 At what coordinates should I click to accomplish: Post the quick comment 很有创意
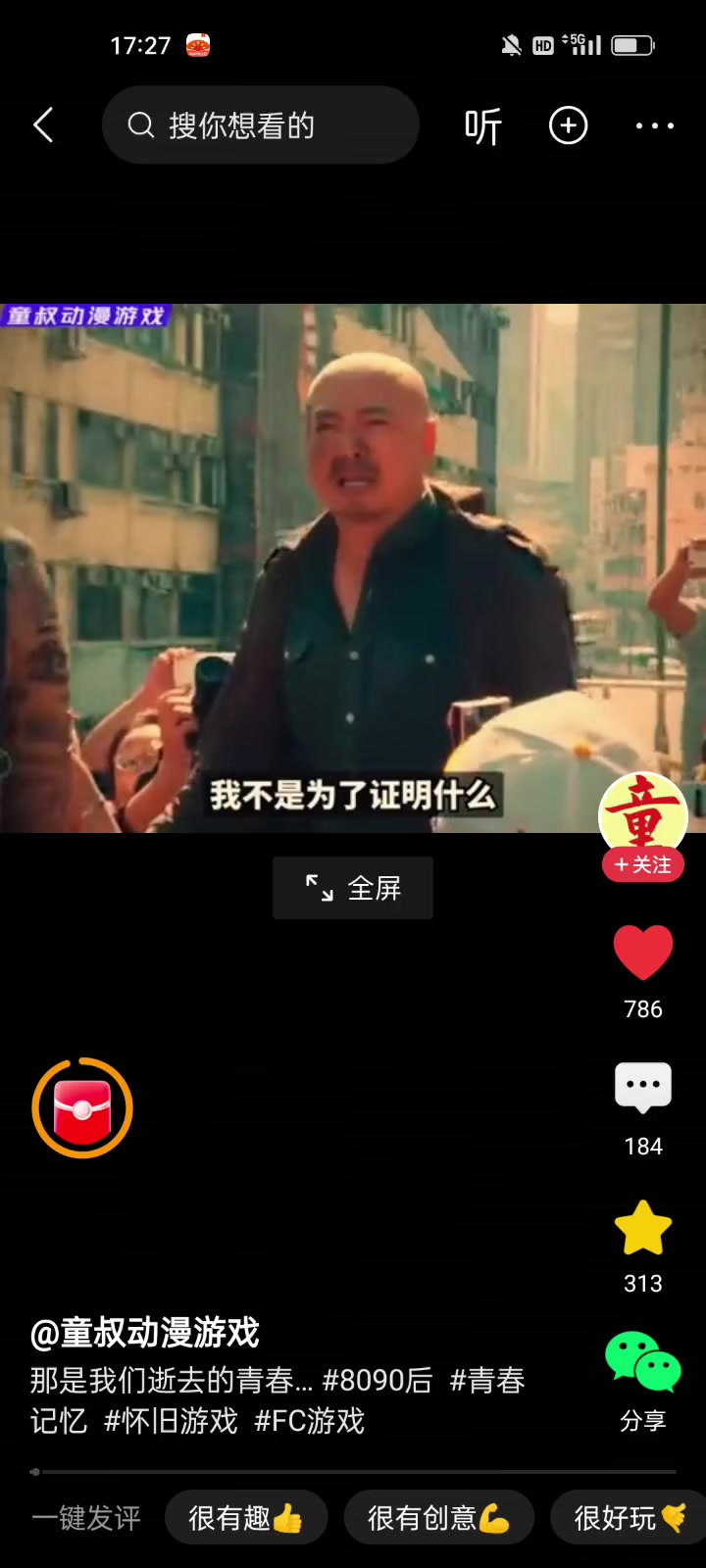(x=438, y=1518)
